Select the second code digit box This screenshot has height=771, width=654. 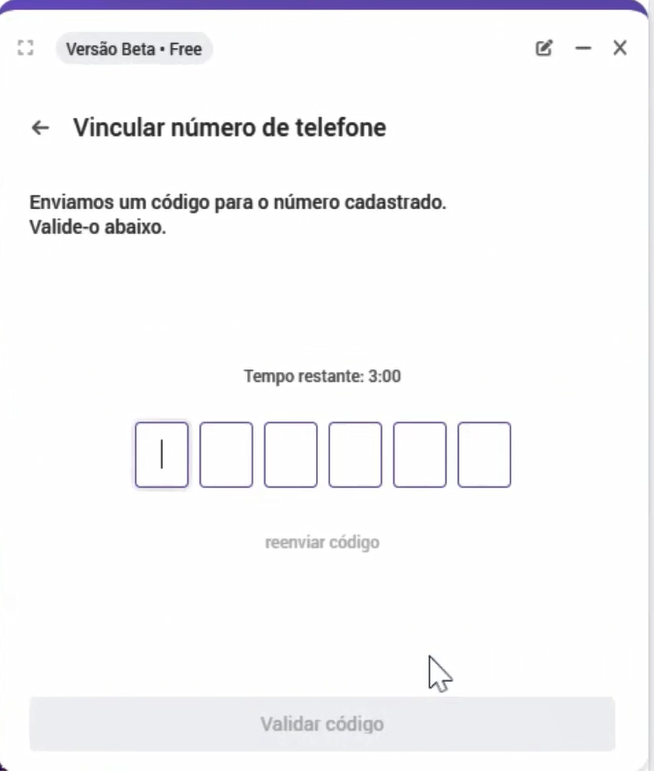(226, 455)
